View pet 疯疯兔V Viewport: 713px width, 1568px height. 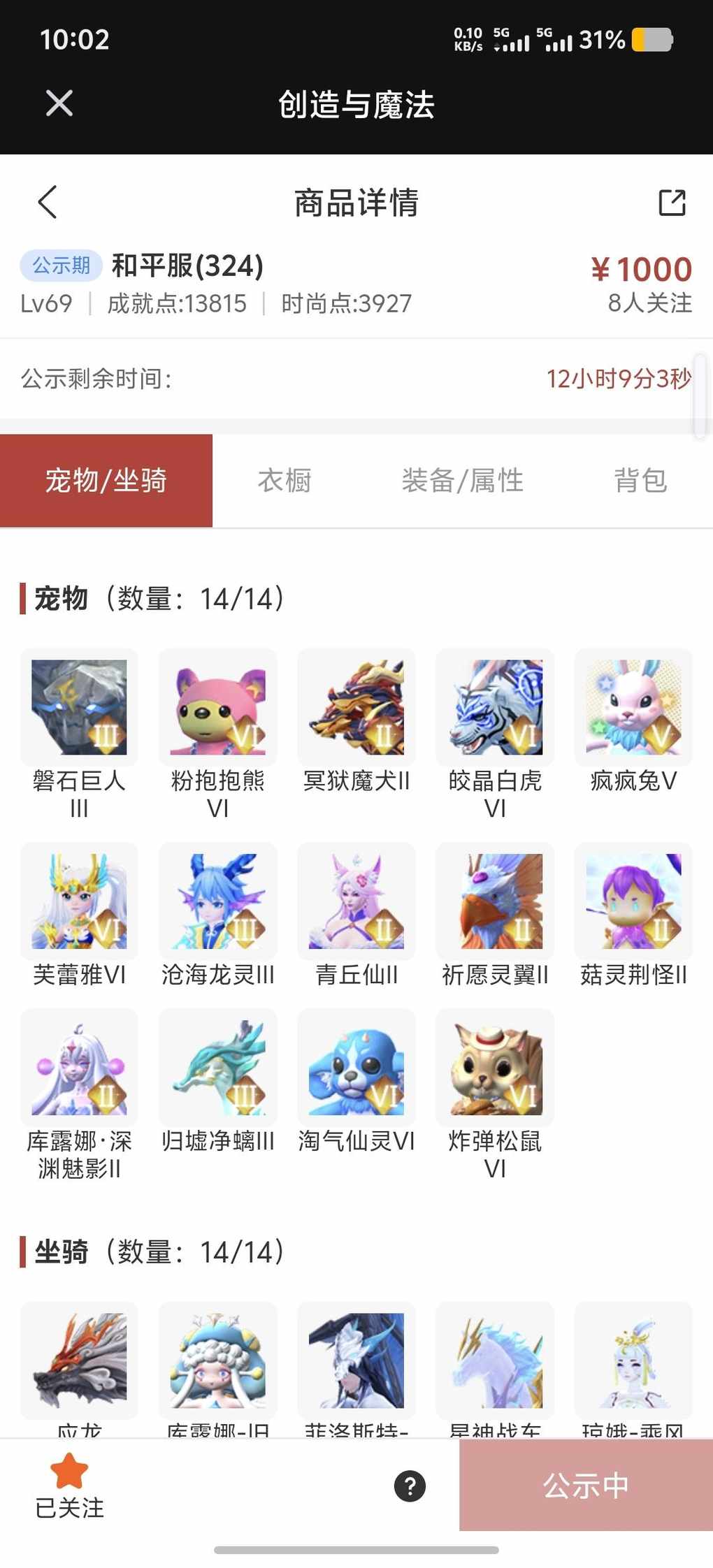pyautogui.click(x=633, y=707)
